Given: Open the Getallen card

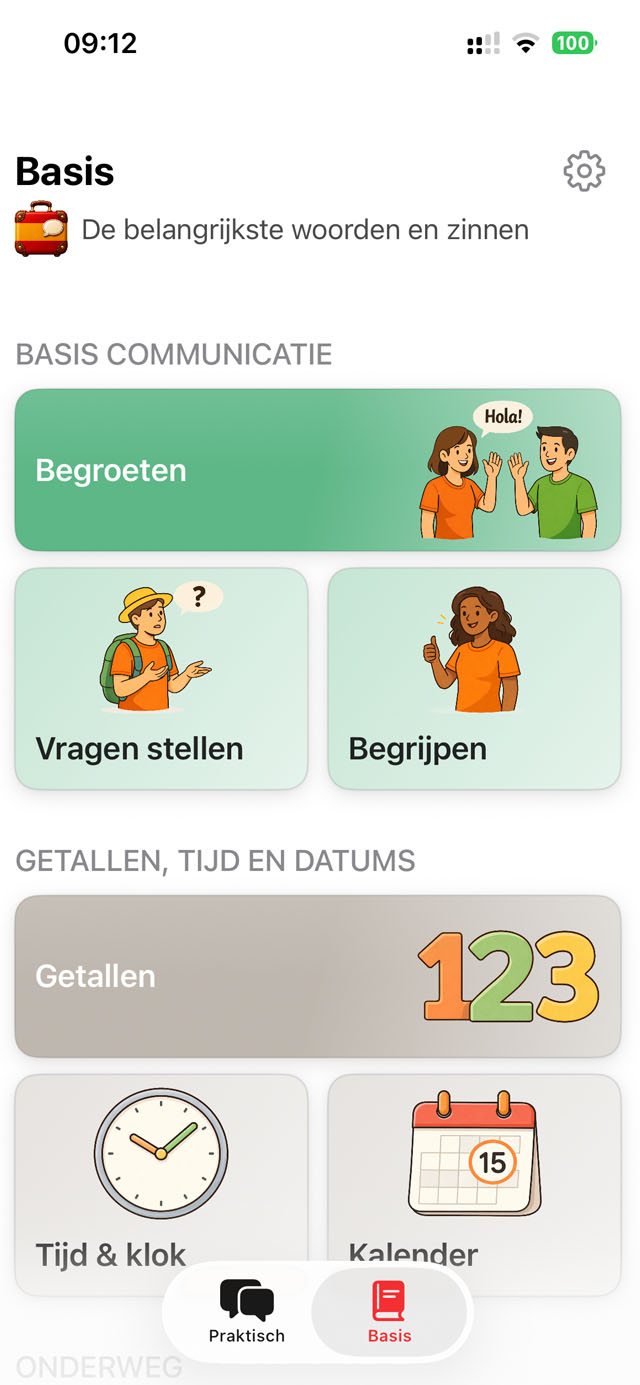Looking at the screenshot, I should (318, 976).
